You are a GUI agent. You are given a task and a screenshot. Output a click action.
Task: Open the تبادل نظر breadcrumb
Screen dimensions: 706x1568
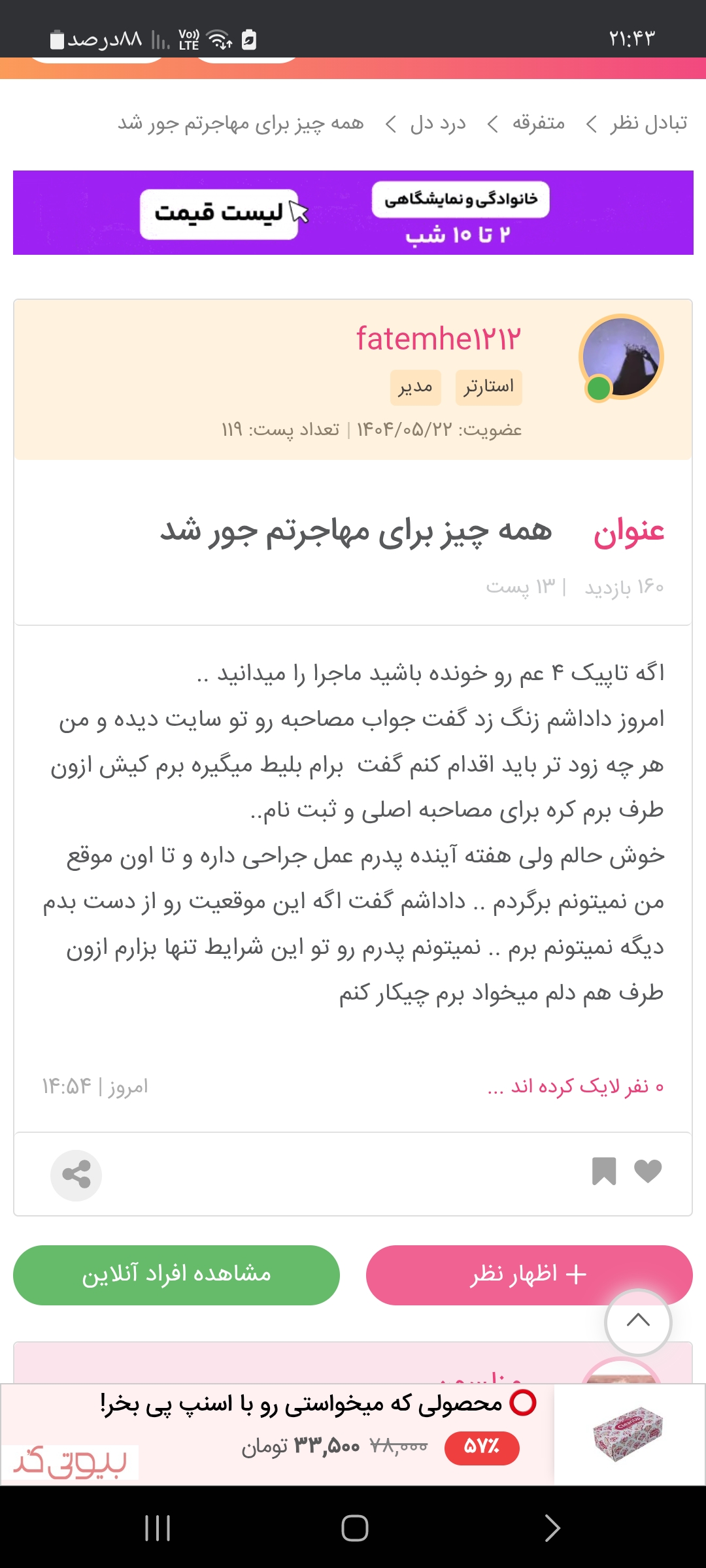(x=648, y=123)
